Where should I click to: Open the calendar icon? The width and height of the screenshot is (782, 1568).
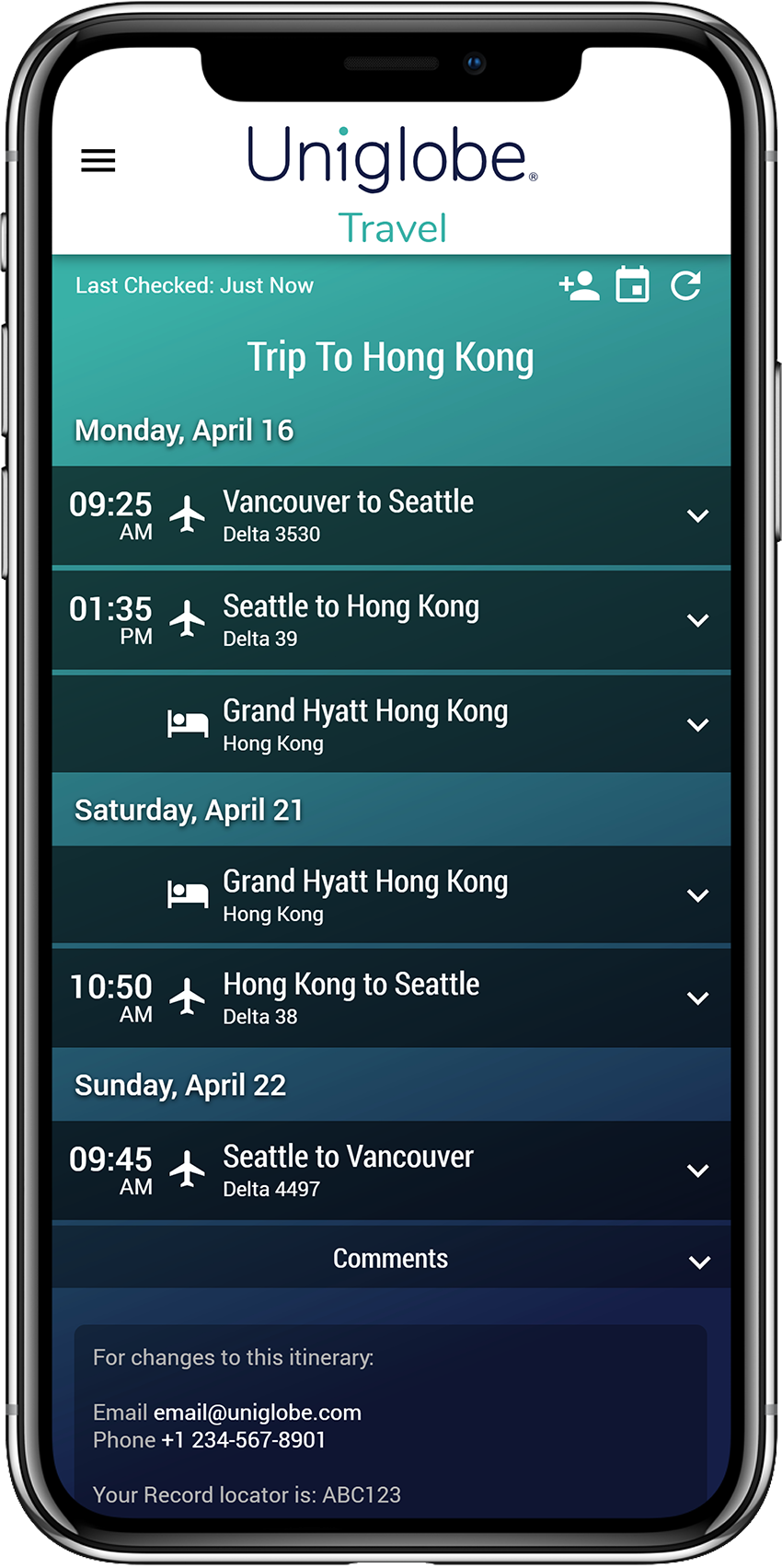point(632,285)
